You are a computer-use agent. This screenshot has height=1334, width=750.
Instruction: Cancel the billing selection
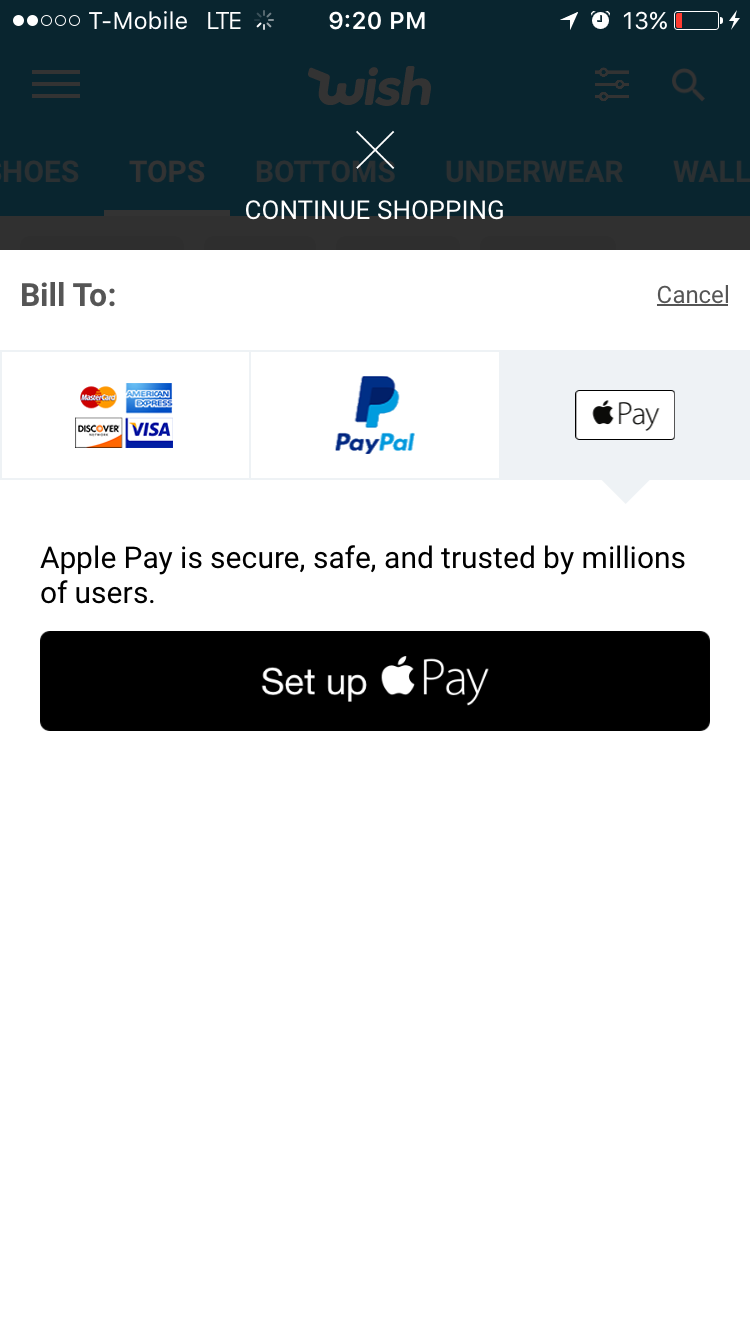tap(692, 294)
